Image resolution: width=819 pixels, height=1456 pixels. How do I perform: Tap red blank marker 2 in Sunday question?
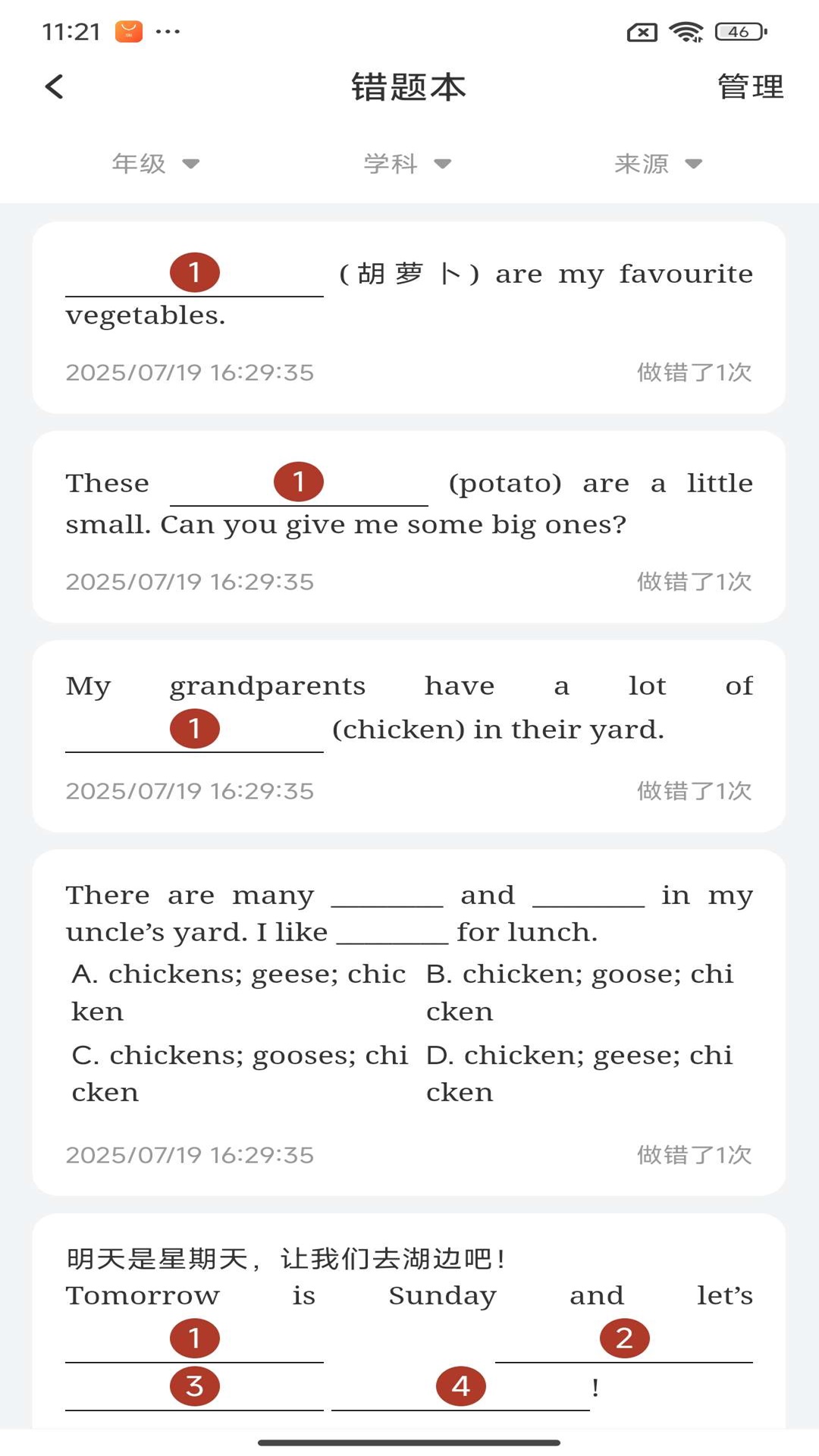click(623, 1338)
